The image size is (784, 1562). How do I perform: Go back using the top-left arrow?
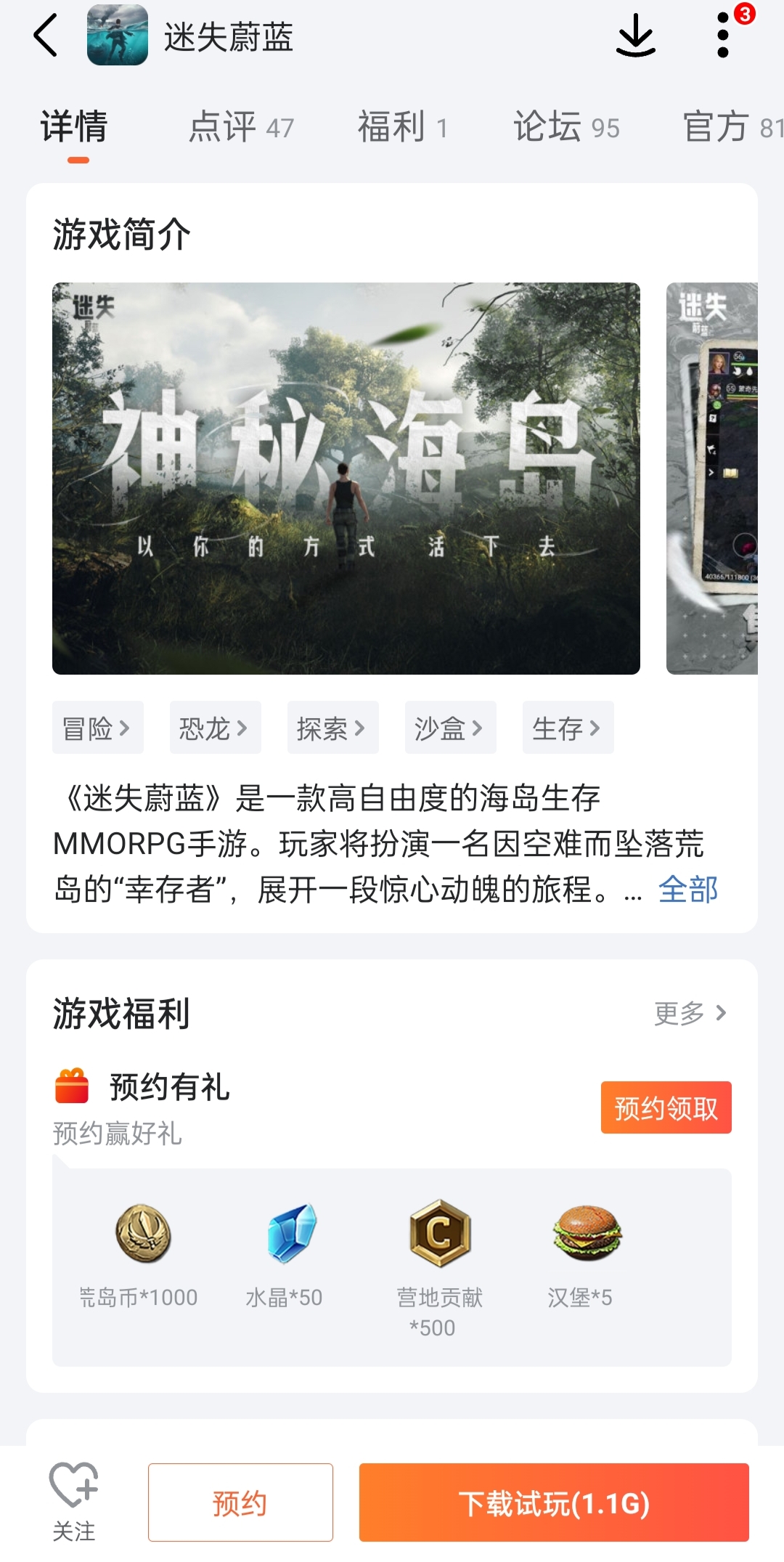tap(45, 36)
